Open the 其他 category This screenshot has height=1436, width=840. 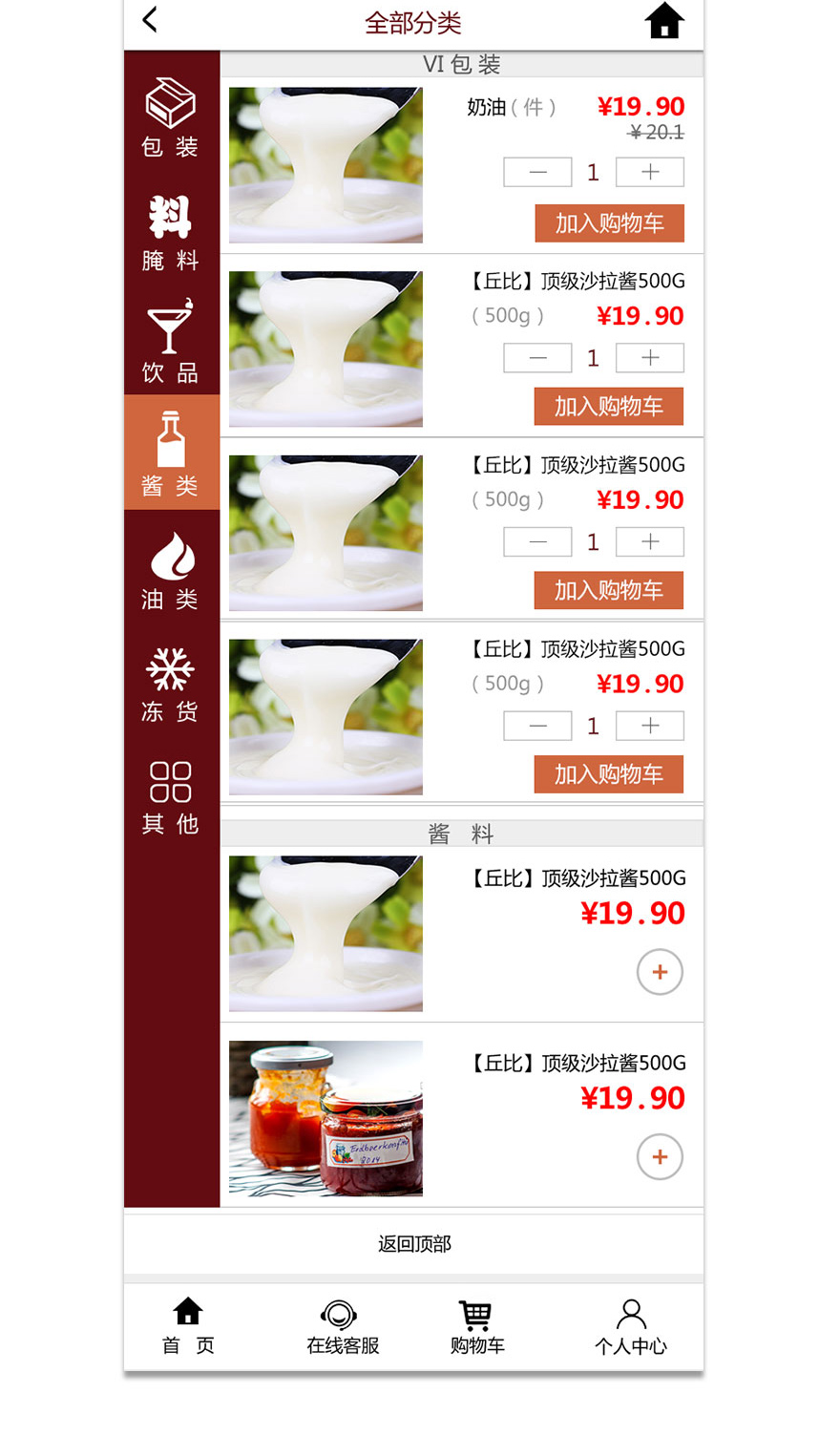tap(171, 797)
